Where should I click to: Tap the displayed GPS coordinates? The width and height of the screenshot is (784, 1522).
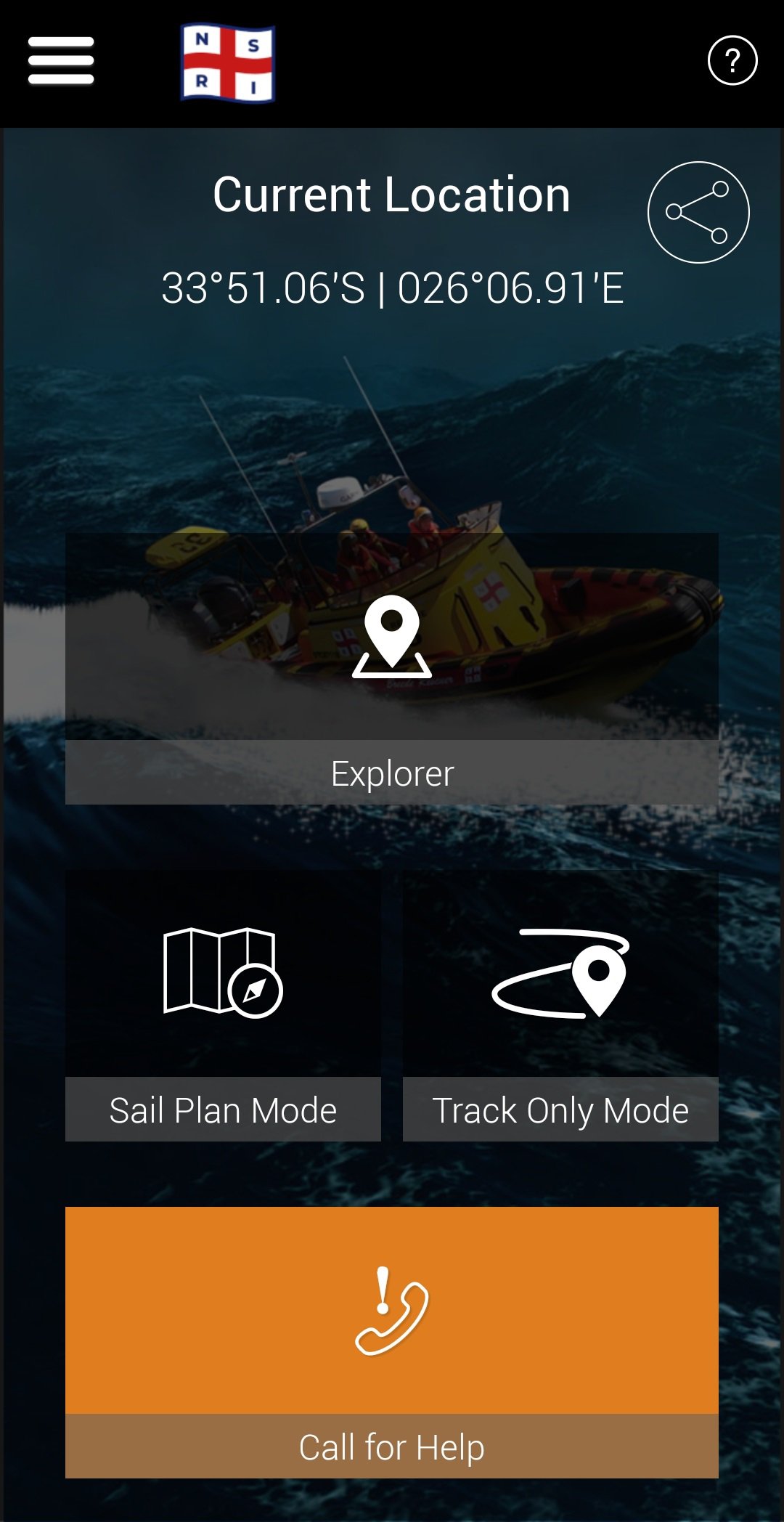coord(392,288)
